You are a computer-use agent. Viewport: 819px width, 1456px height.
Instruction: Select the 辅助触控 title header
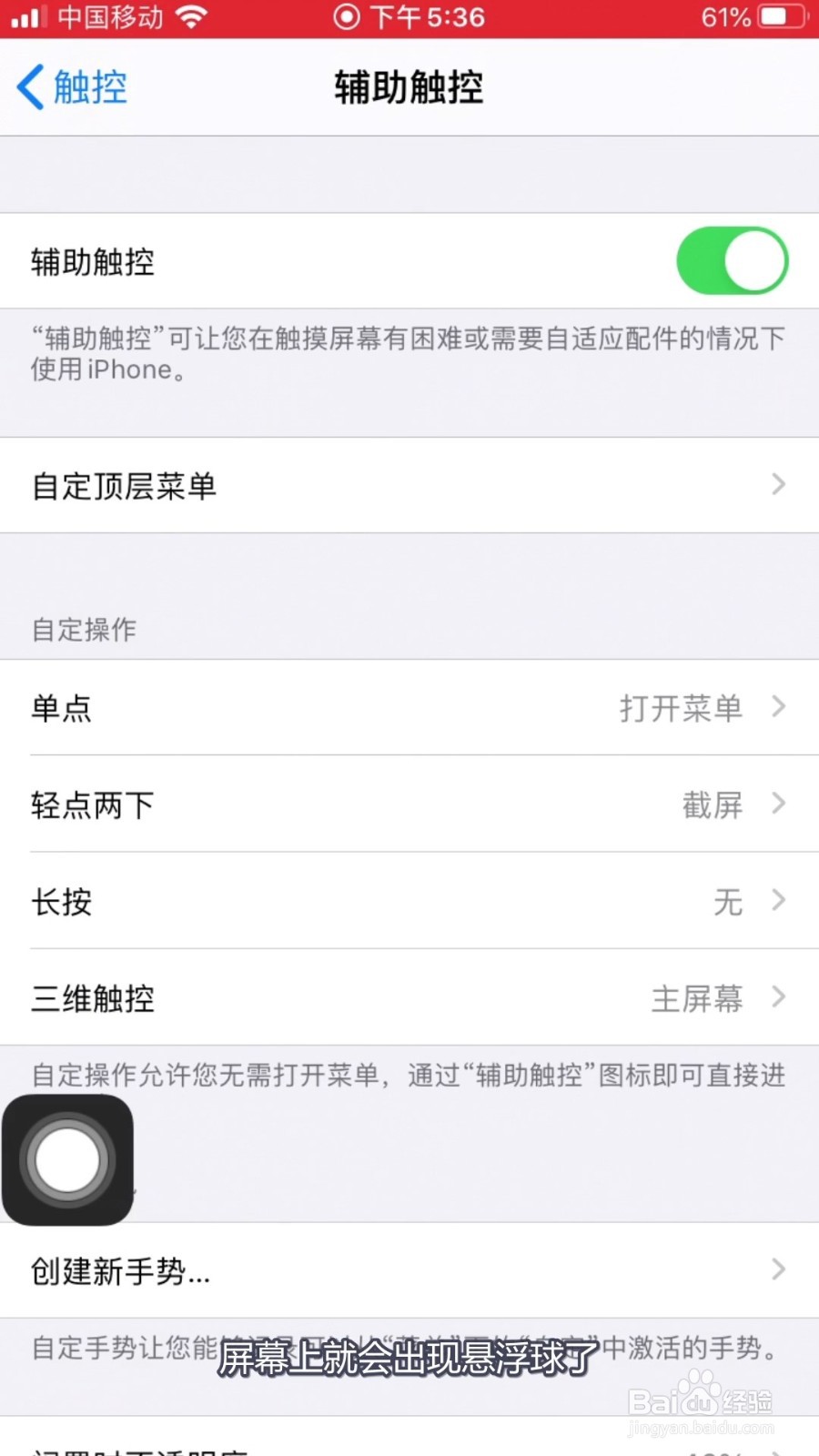(x=408, y=87)
